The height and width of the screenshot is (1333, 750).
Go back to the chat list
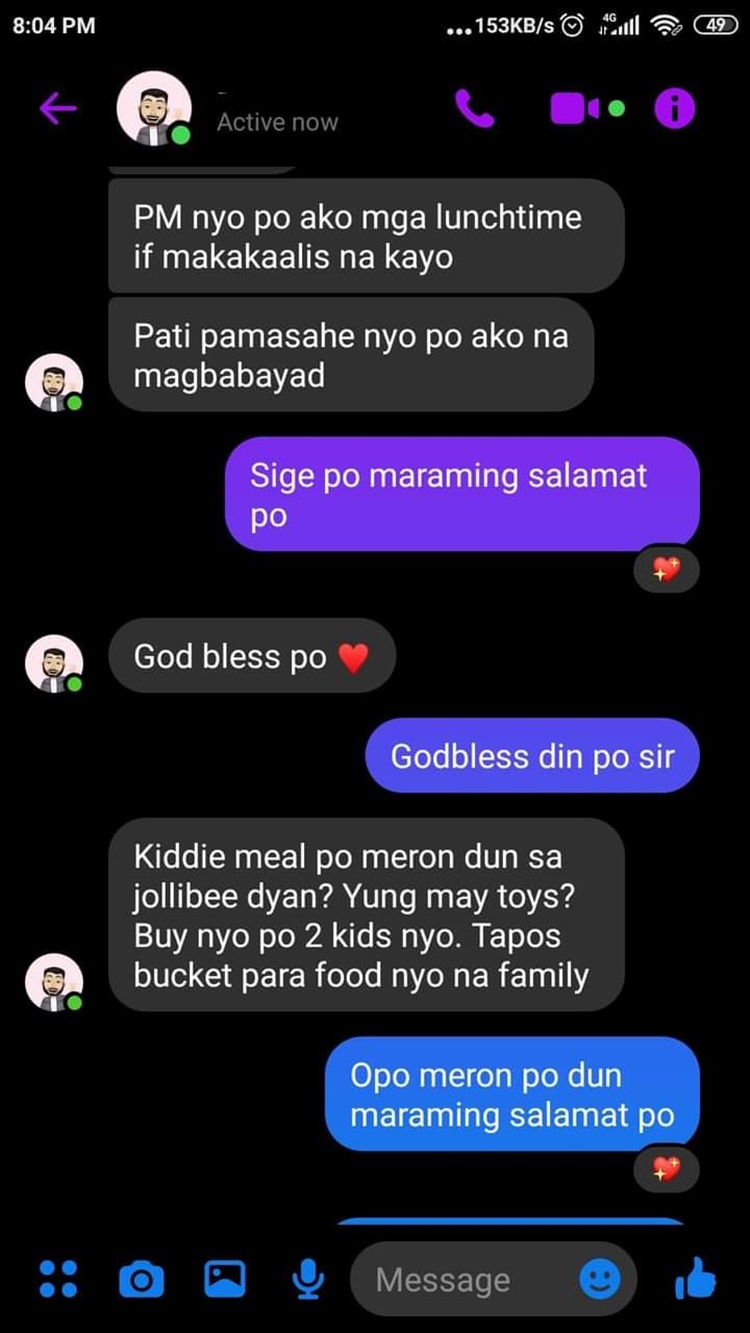click(x=58, y=108)
